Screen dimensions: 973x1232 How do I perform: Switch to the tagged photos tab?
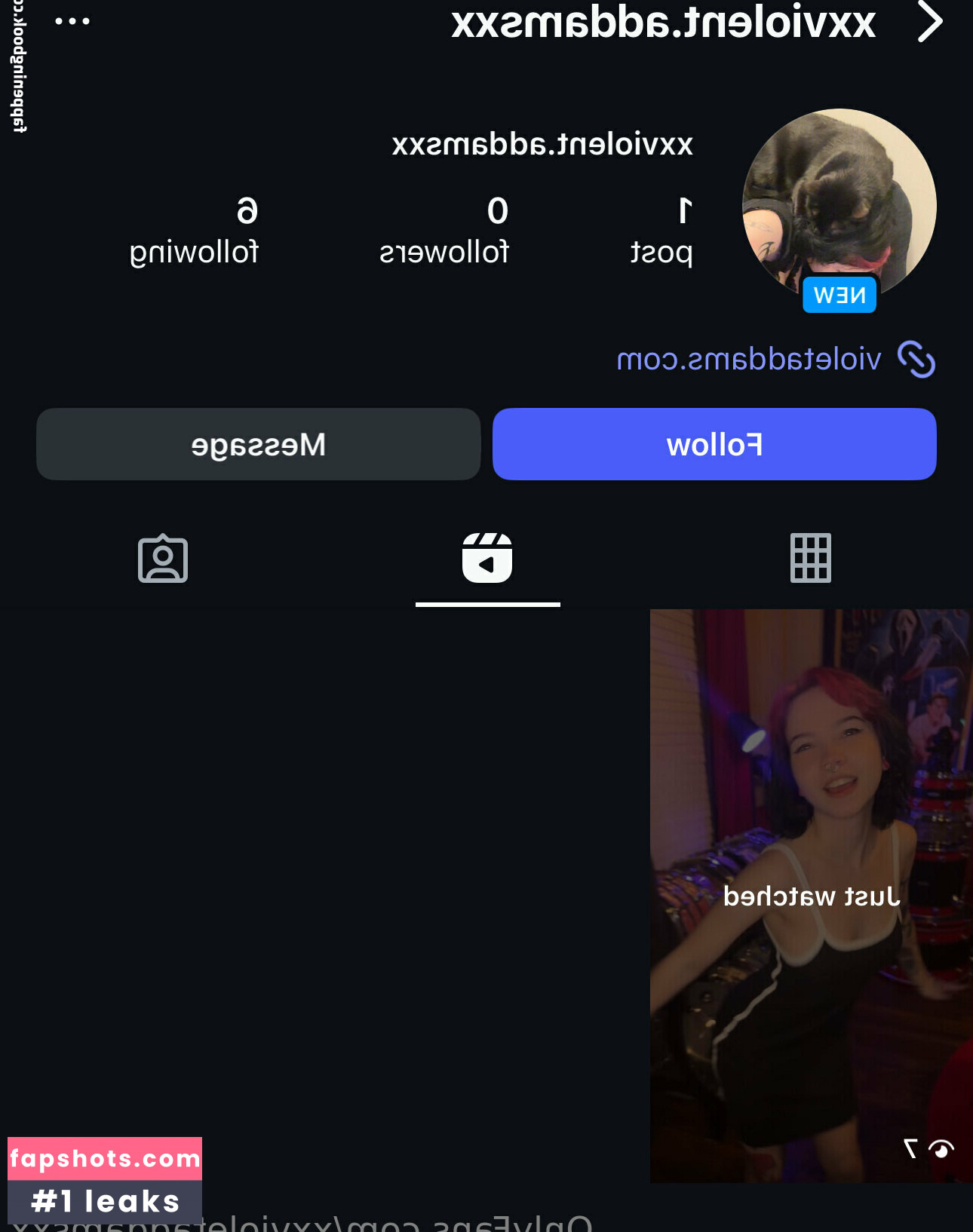[x=163, y=558]
